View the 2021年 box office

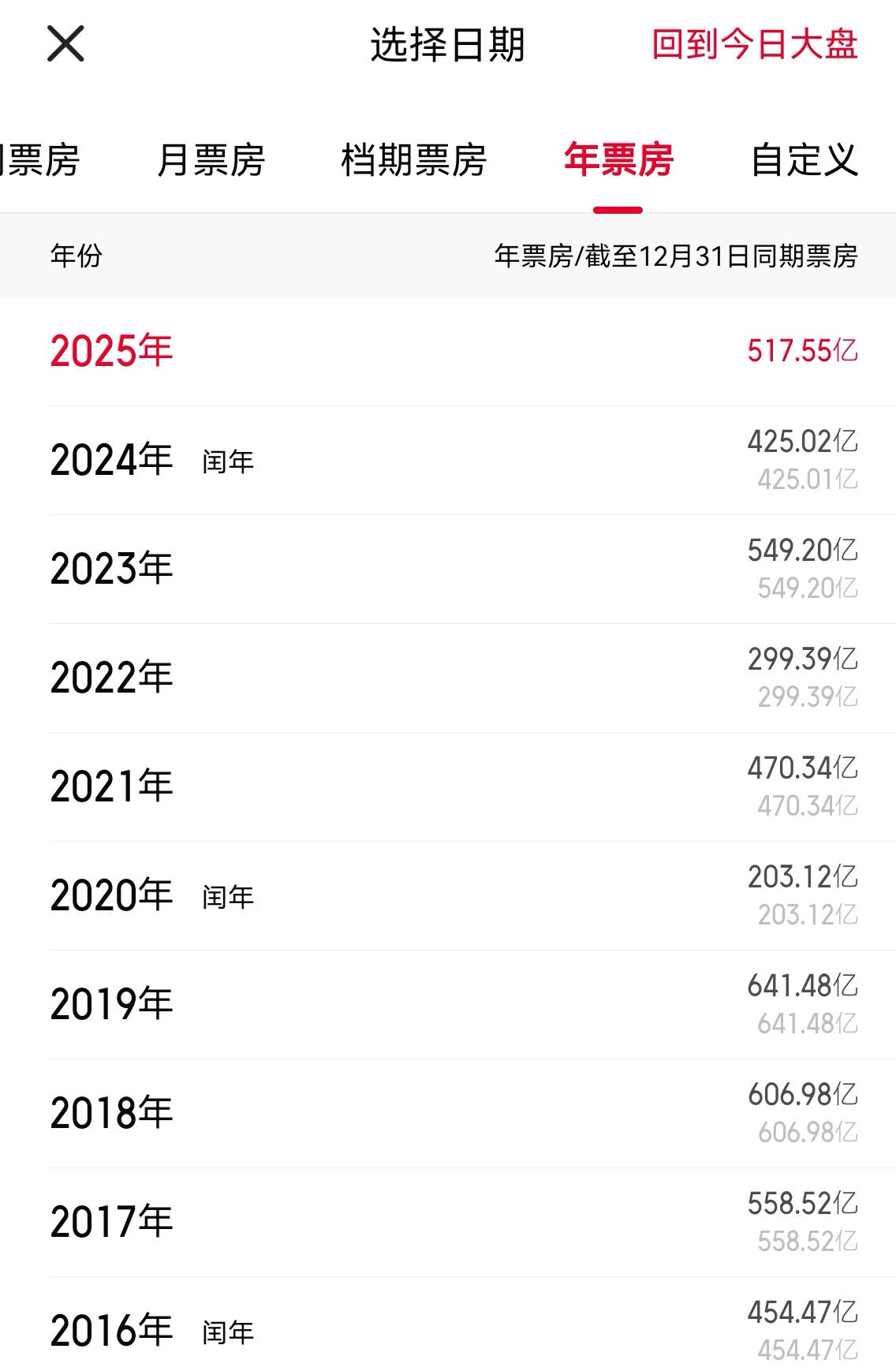[448, 787]
